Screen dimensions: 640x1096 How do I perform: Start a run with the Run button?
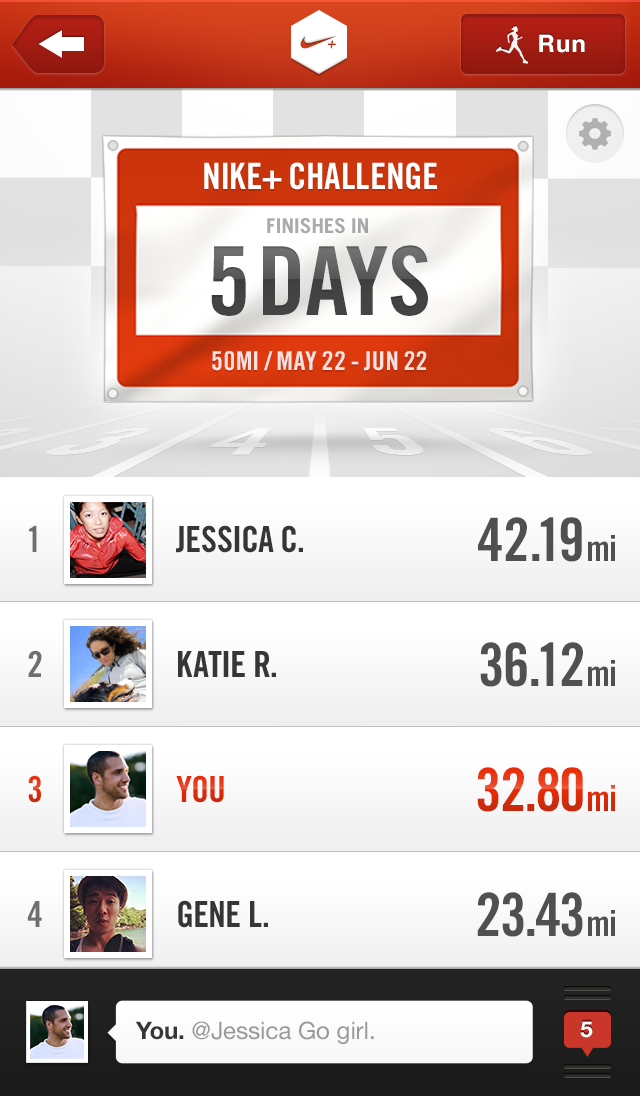tap(541, 44)
